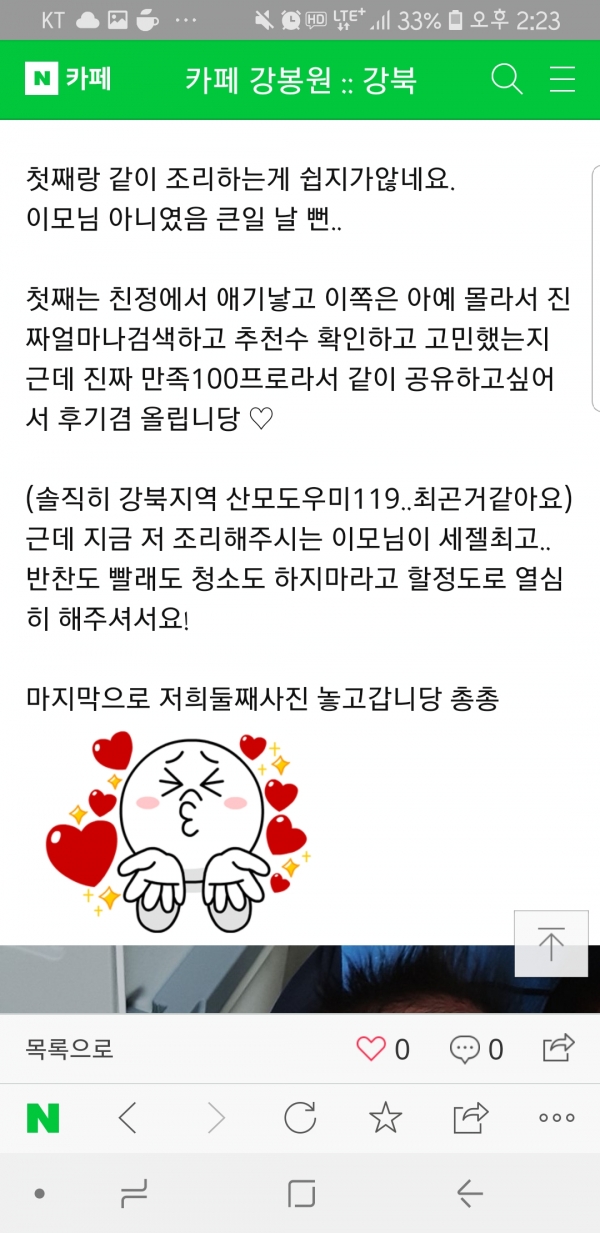Share the page from browser toolbar
Viewport: 600px width, 1233px height.
pyautogui.click(x=470, y=1117)
